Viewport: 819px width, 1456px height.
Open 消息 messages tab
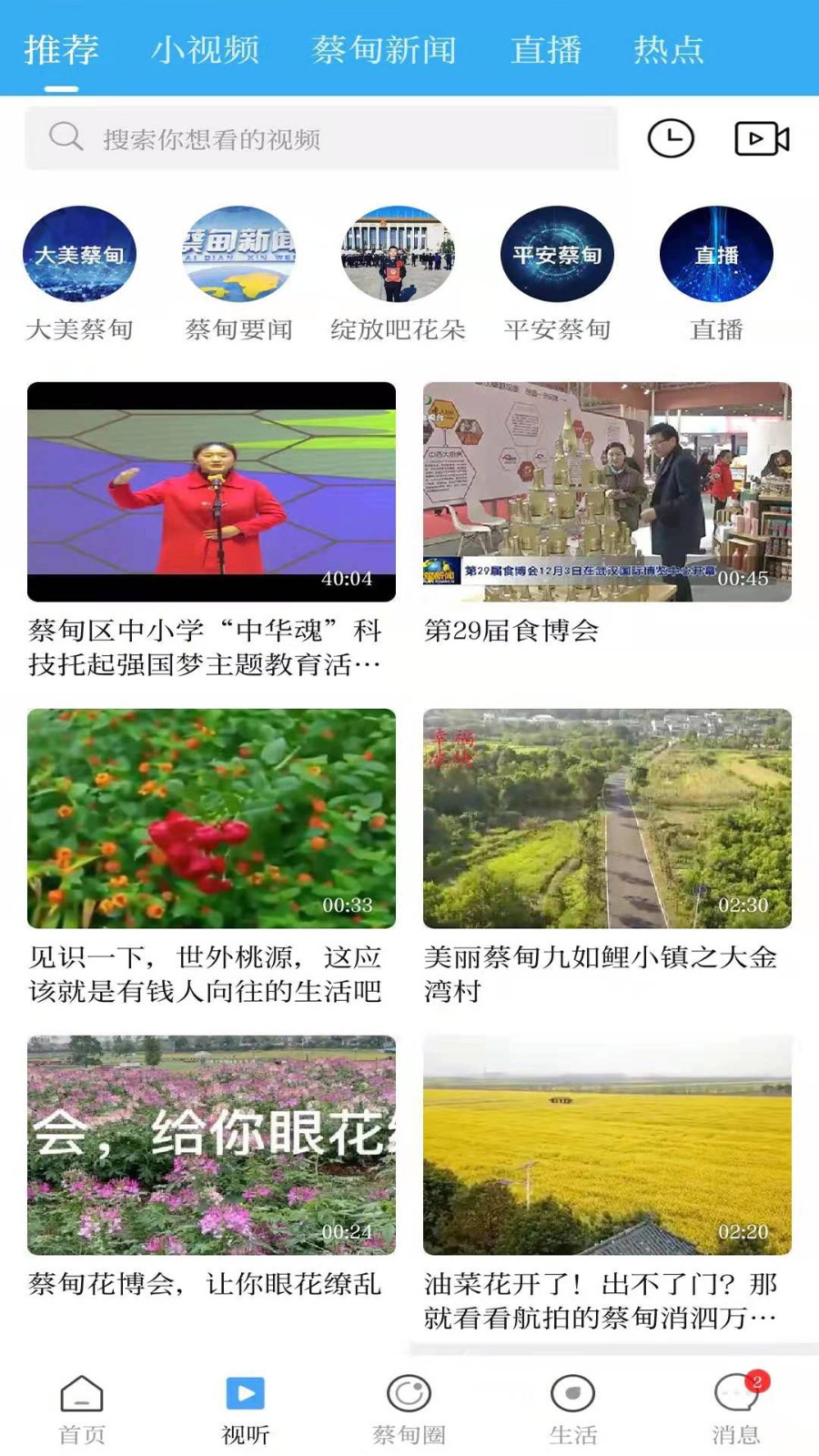pyautogui.click(x=735, y=1409)
